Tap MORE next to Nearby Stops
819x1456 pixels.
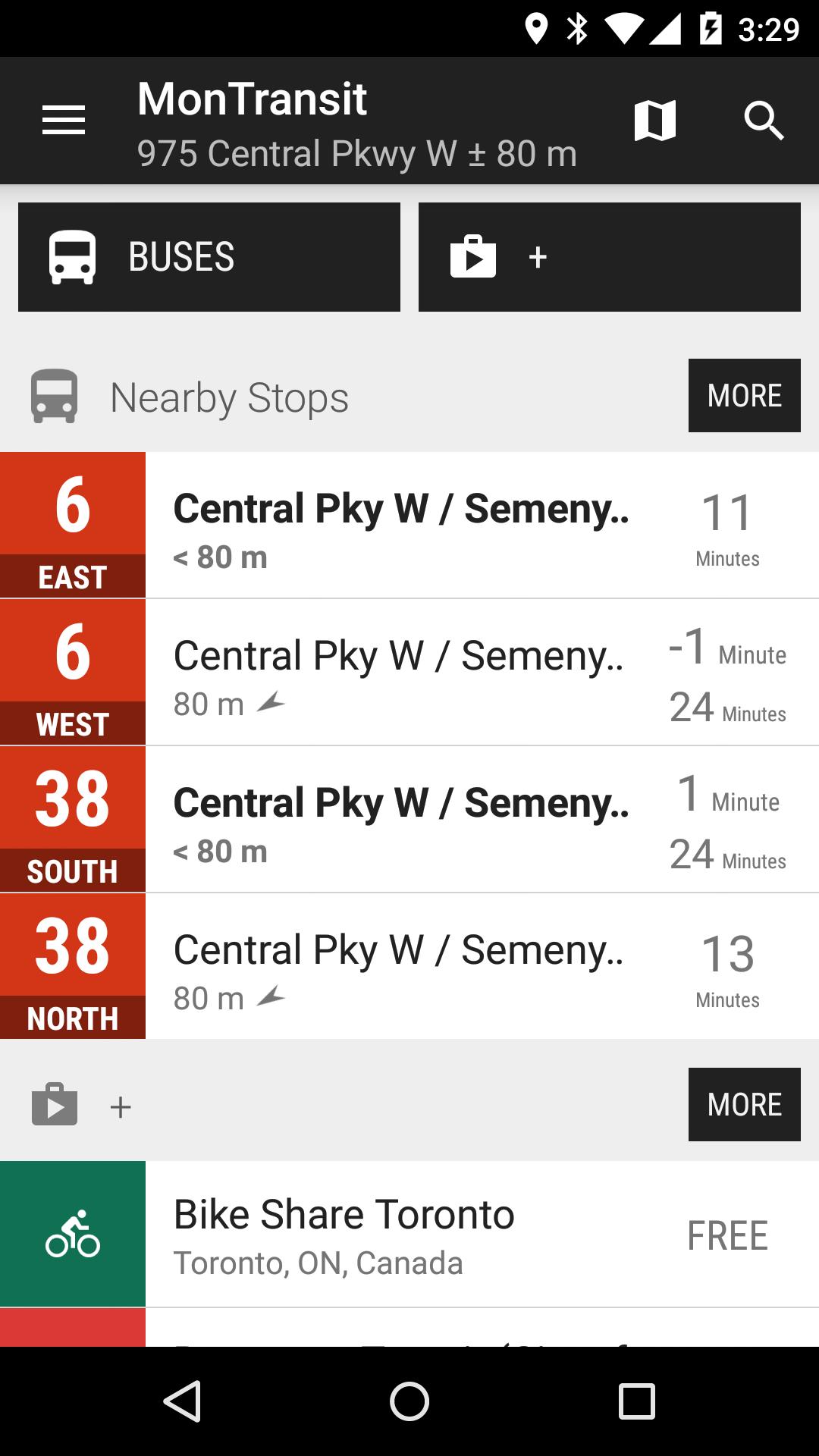(745, 396)
